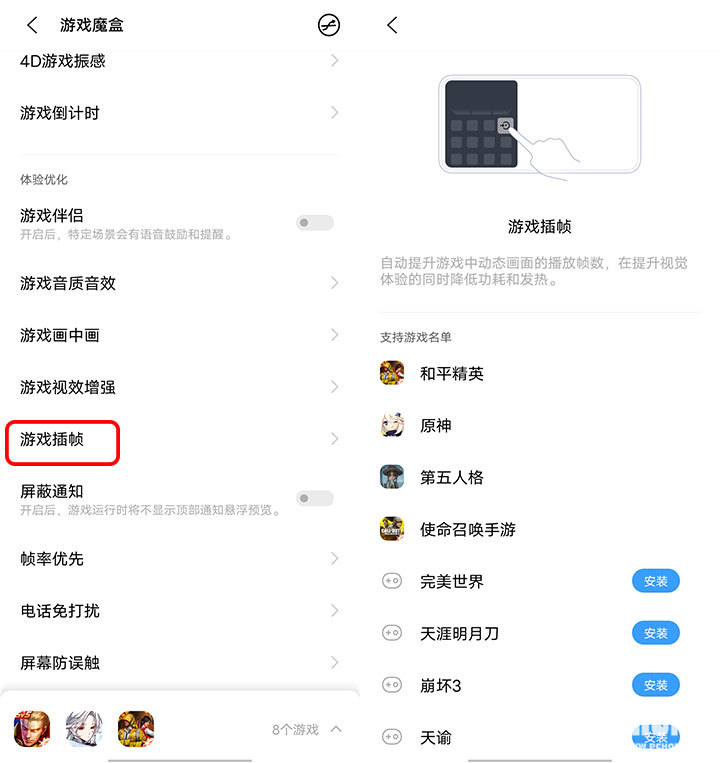This screenshot has height=763, width=720.
Task: Tap the round icon beside 游戏魔盒 title
Action: [328, 25]
